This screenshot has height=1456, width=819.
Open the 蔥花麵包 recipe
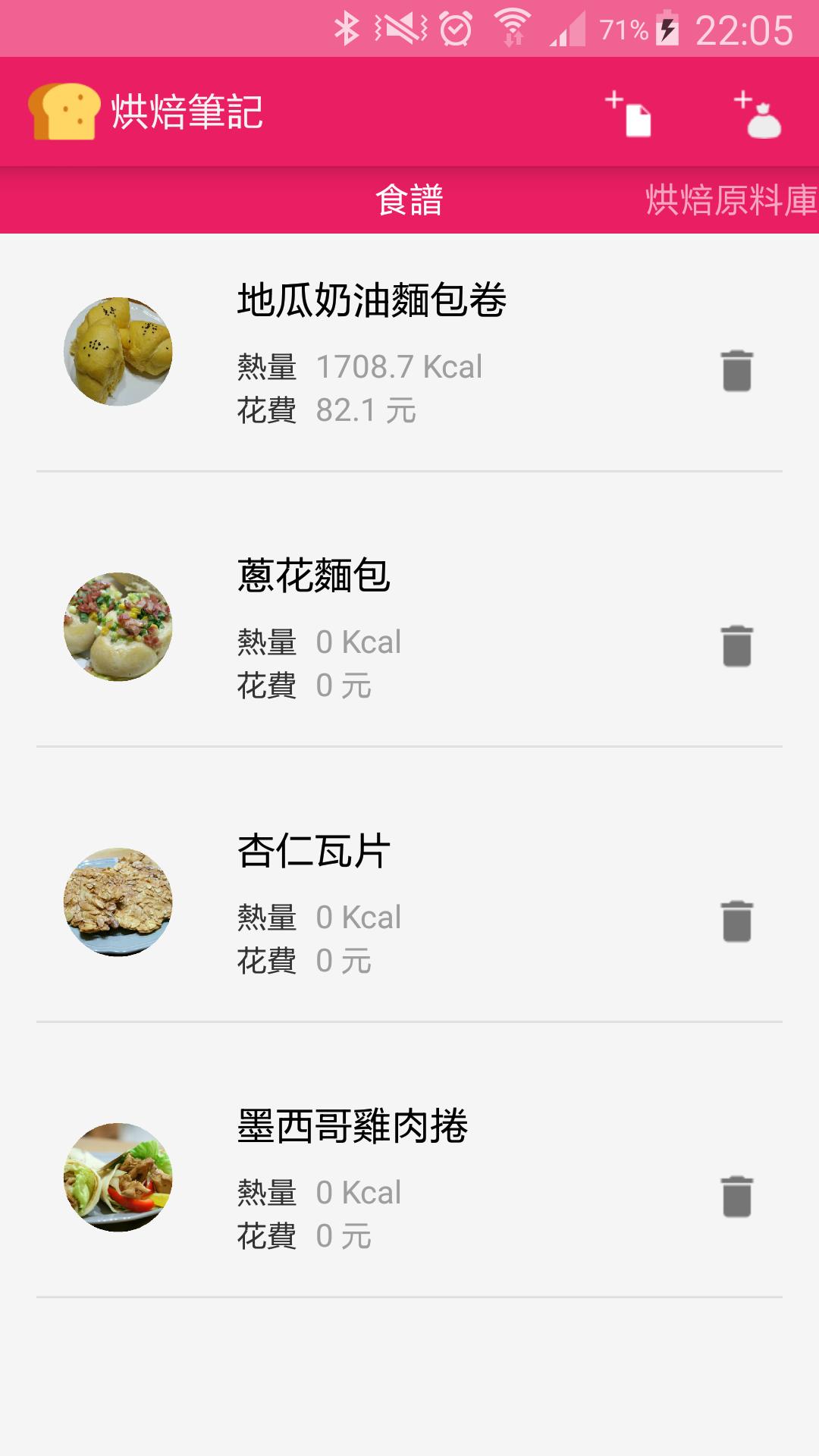[x=314, y=576]
